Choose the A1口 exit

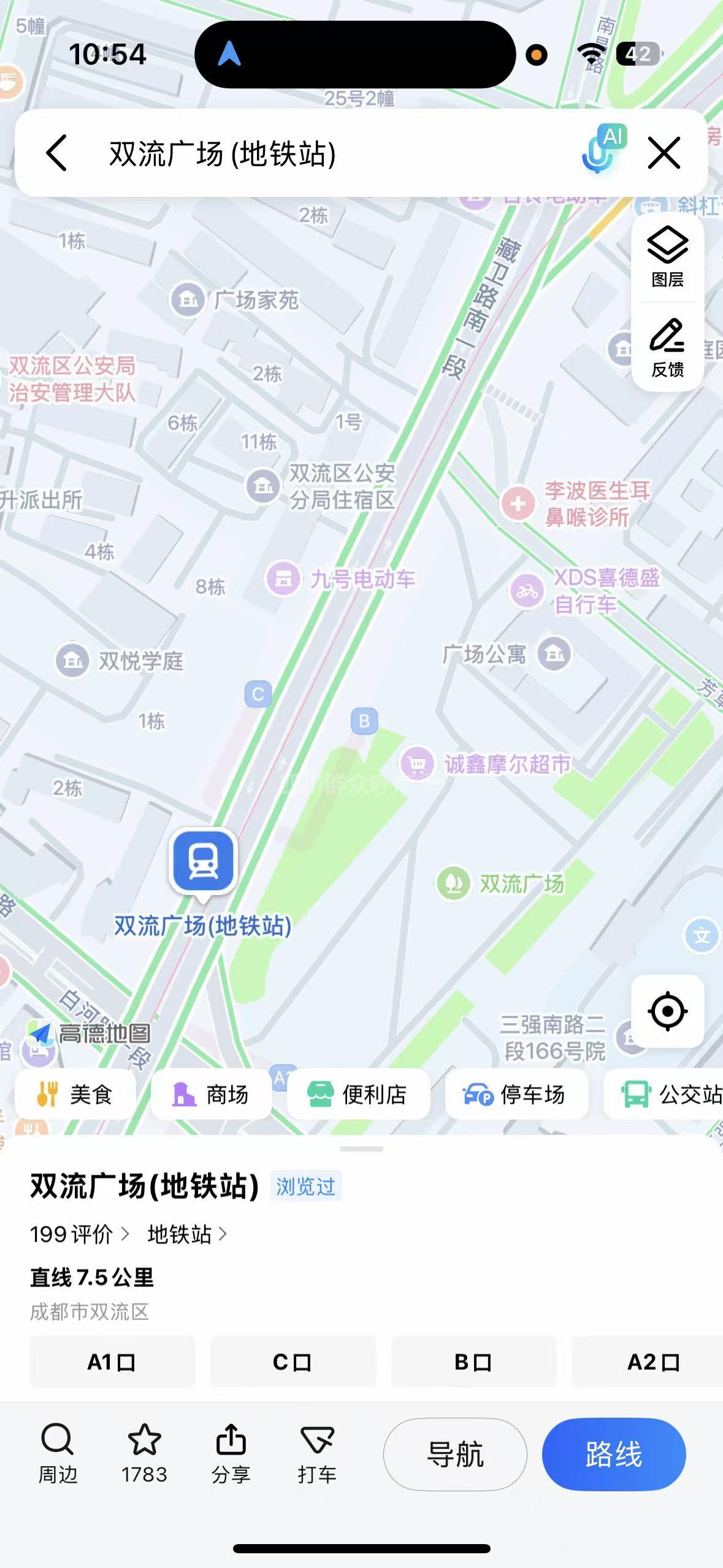click(x=112, y=1362)
